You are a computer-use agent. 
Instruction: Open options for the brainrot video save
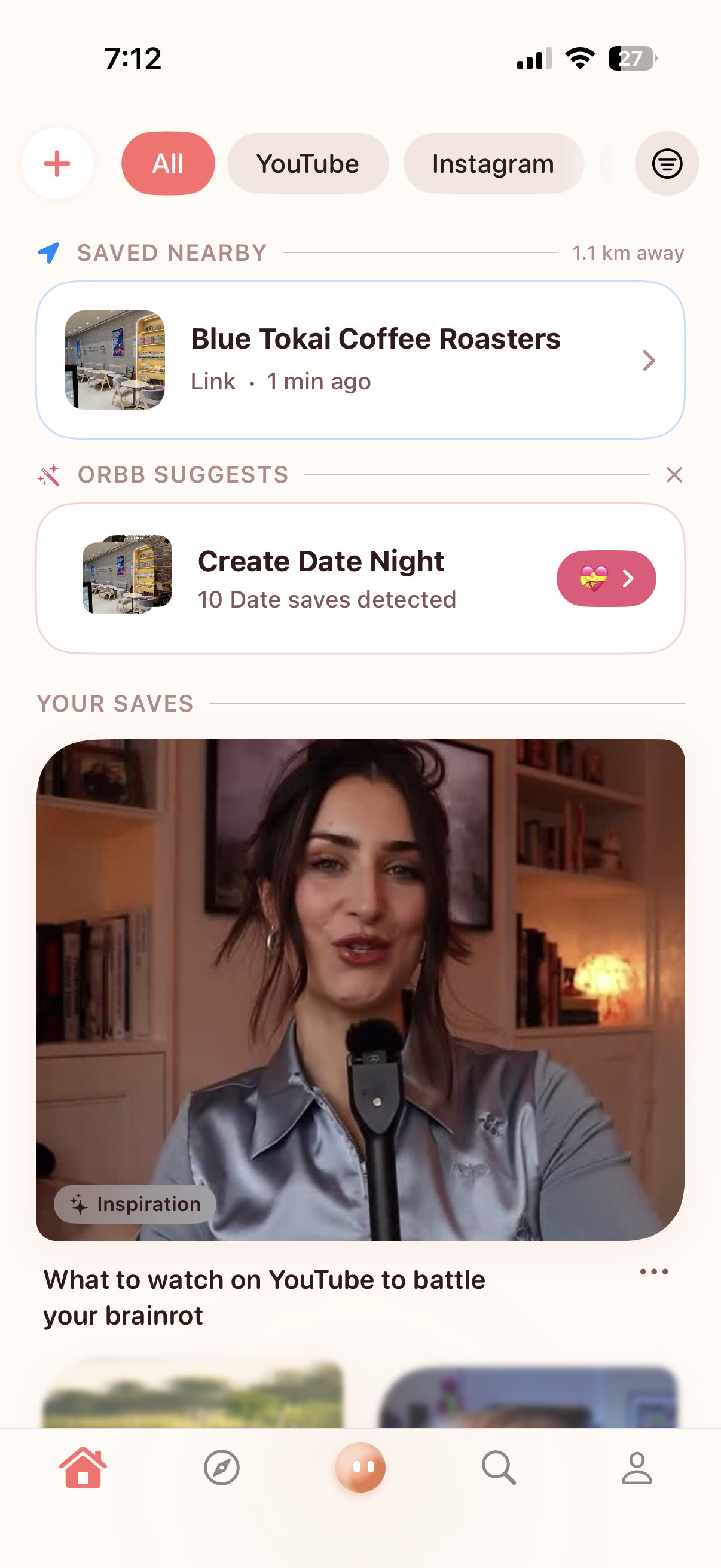653,1271
